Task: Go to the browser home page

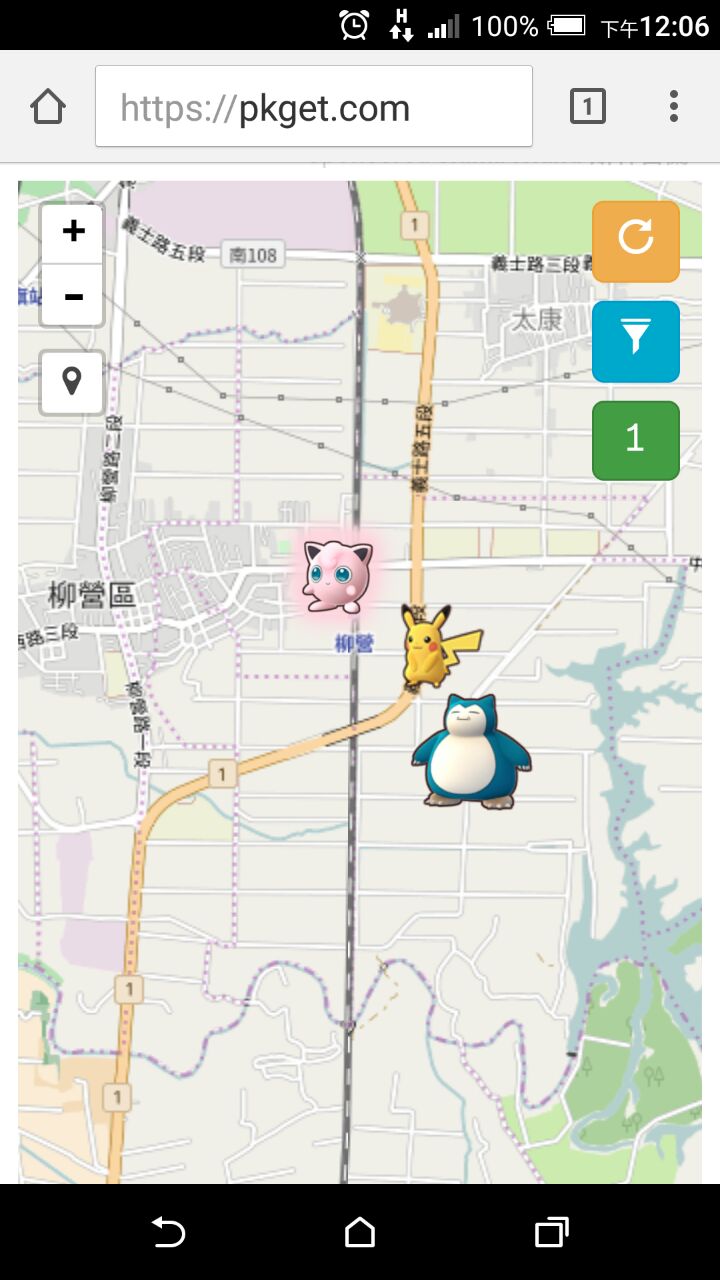Action: (48, 106)
